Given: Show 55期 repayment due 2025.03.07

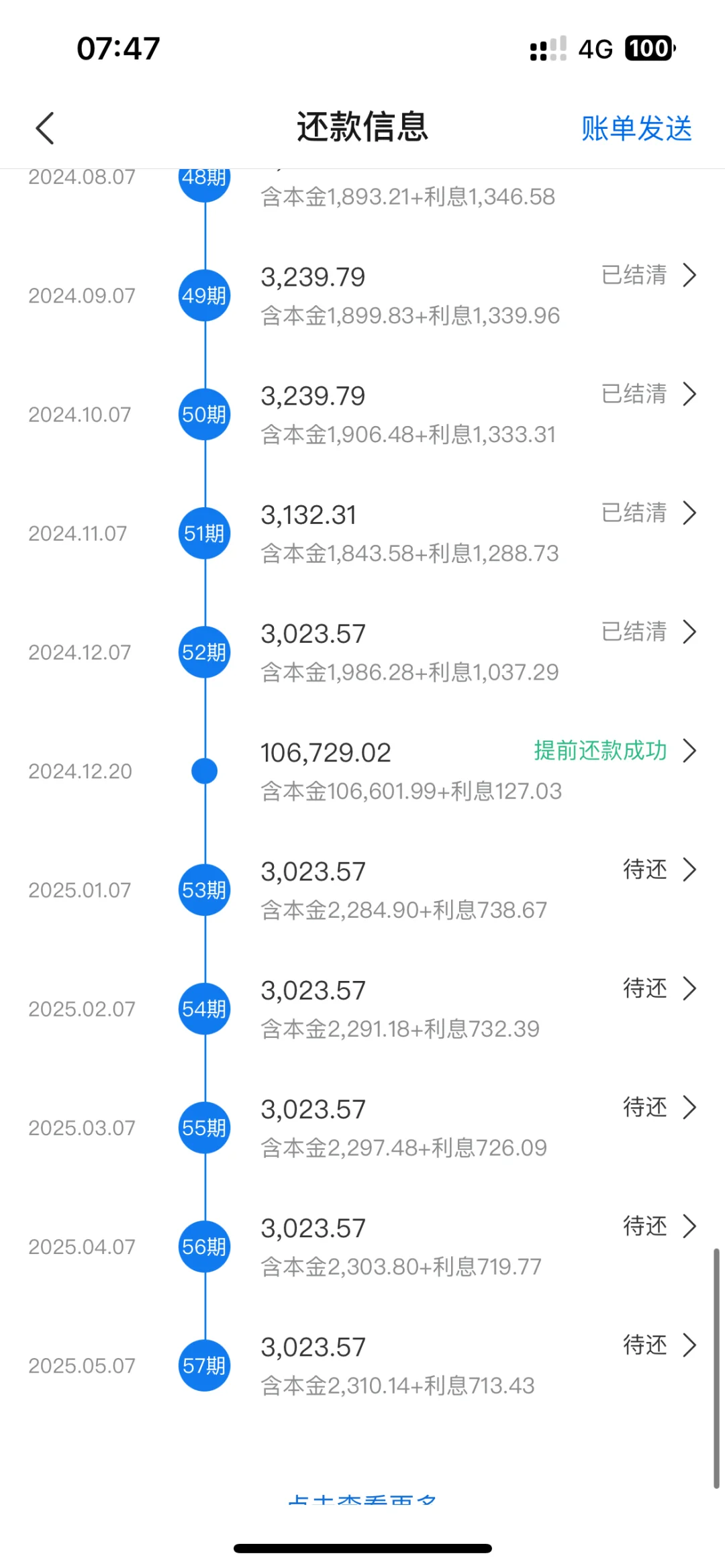Looking at the screenshot, I should tap(689, 1108).
